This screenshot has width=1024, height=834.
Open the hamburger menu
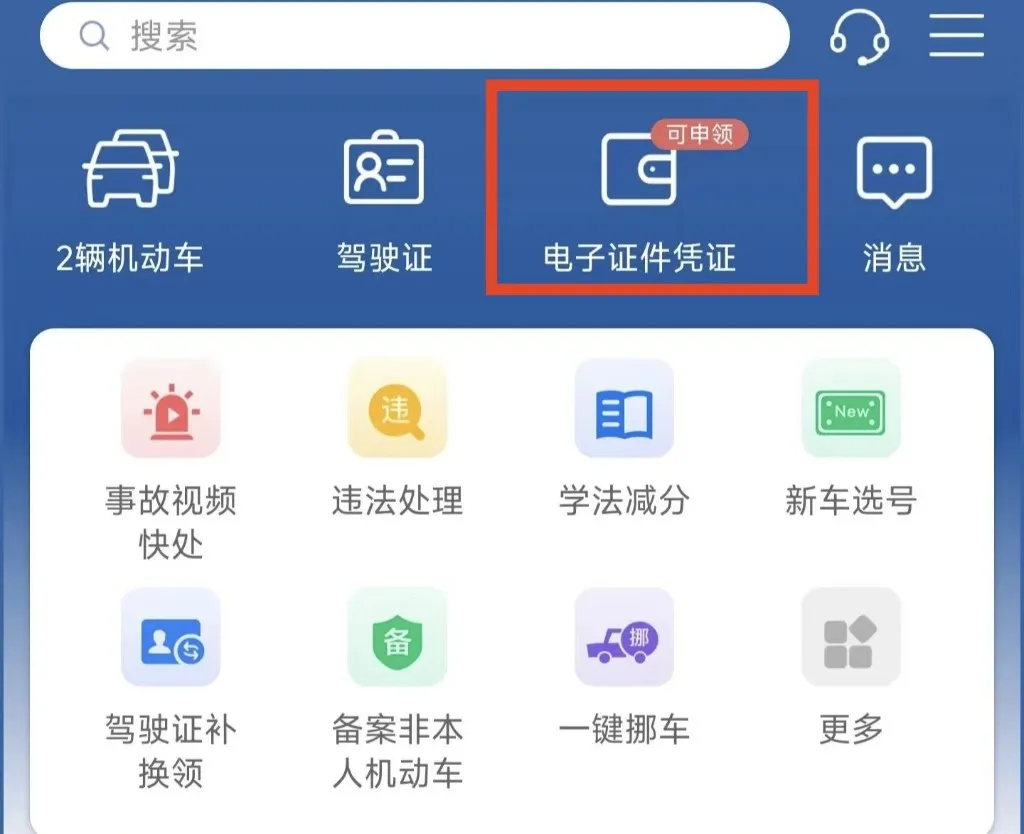click(957, 36)
